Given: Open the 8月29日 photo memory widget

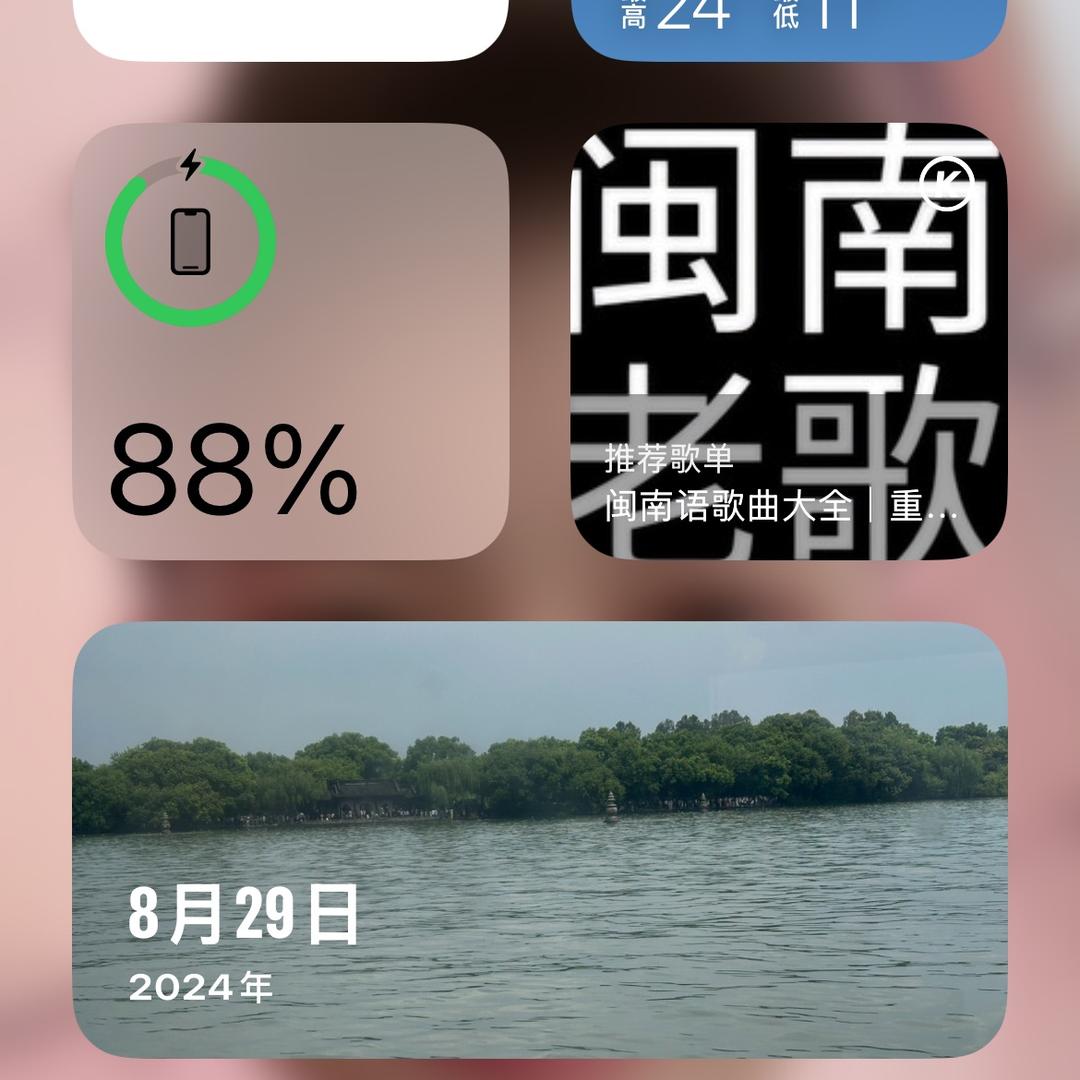Looking at the screenshot, I should (x=540, y=840).
